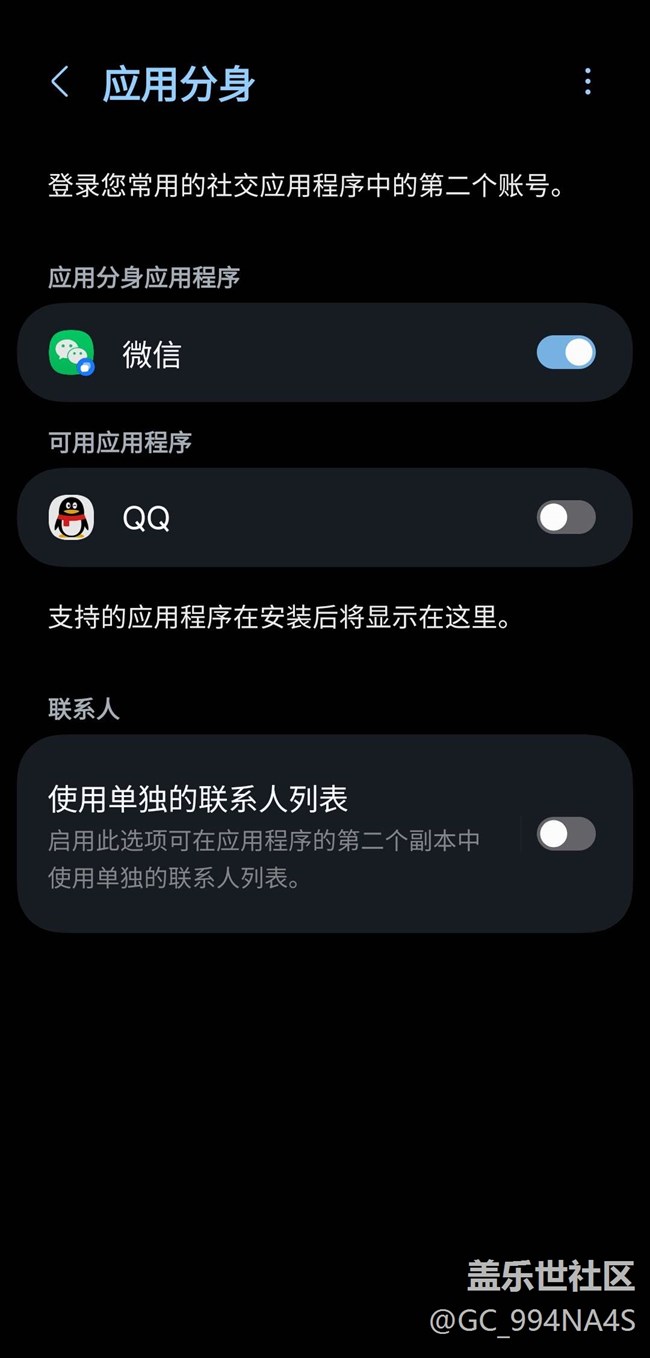Screen dimensions: 650x1358
Task: Toggle the 使用单独的联系人列表 switch
Action: point(566,834)
